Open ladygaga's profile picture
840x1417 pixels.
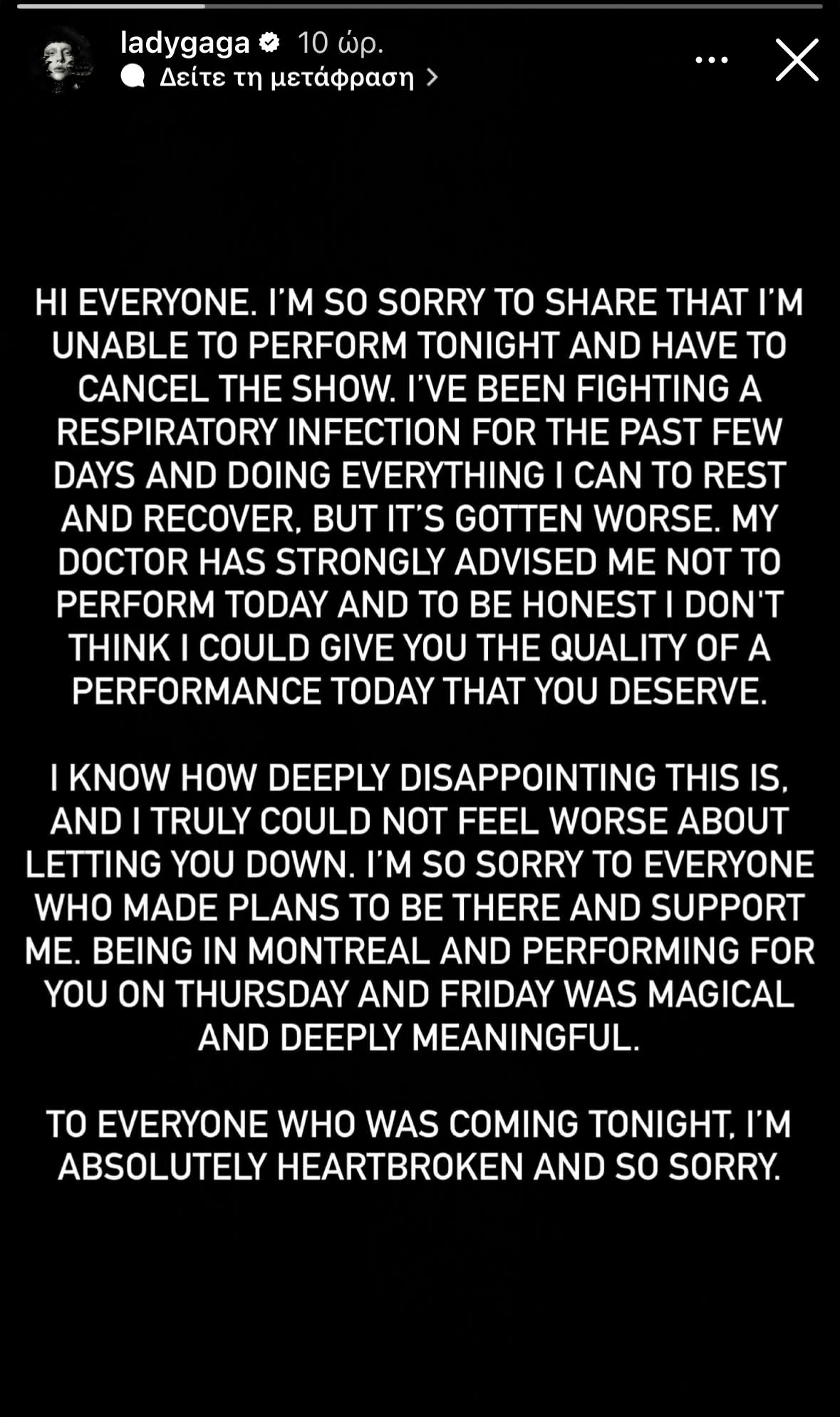click(x=63, y=60)
